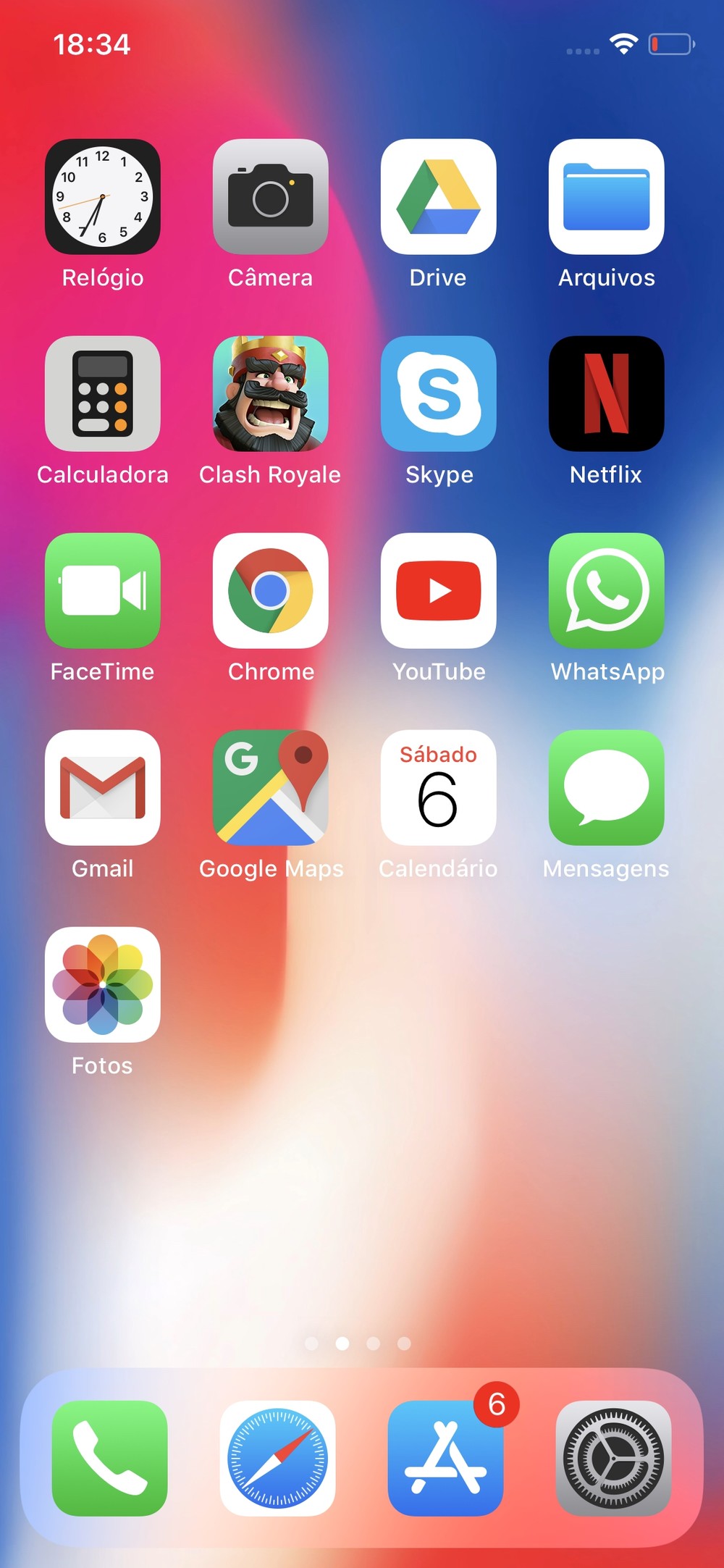Open the Phone app in the dock
This screenshot has width=724, height=1568.
(110, 1458)
